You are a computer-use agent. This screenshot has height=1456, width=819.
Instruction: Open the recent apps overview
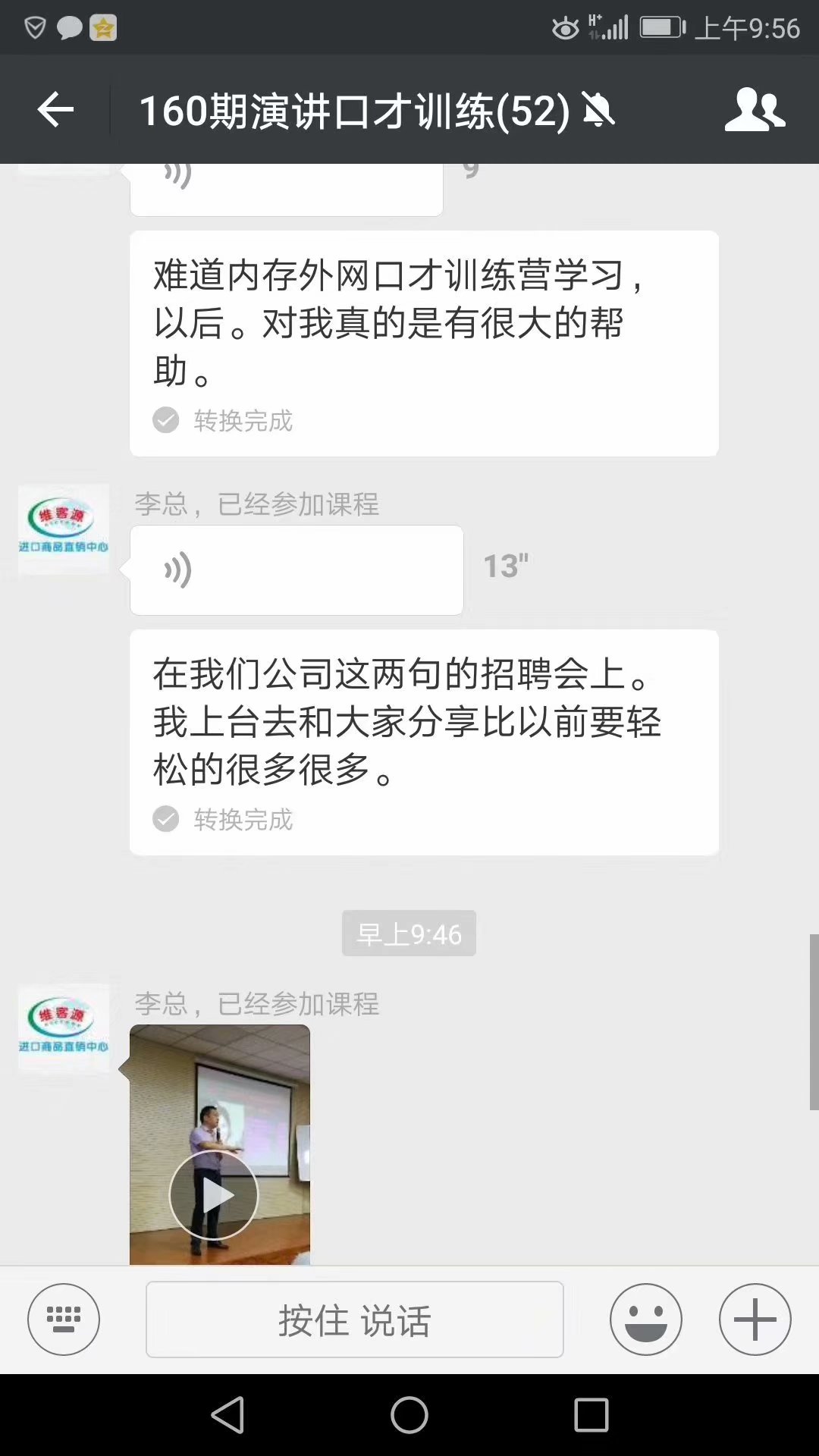point(591,1415)
